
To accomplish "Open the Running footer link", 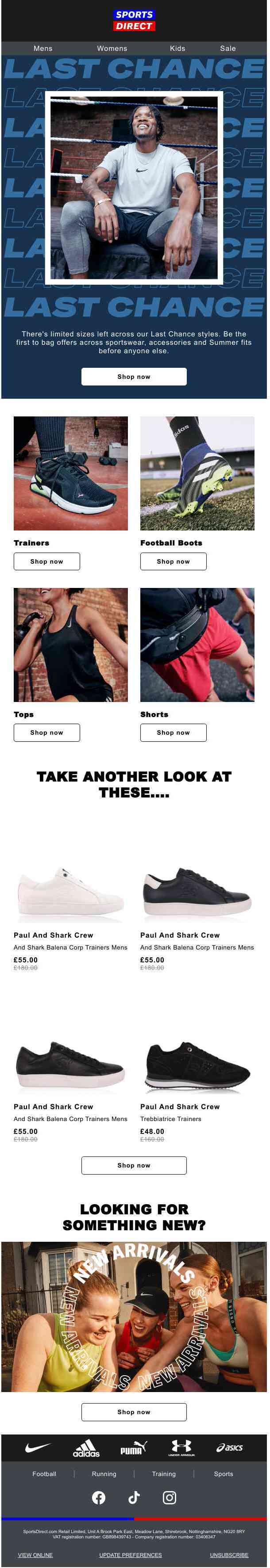I will point(104,1475).
